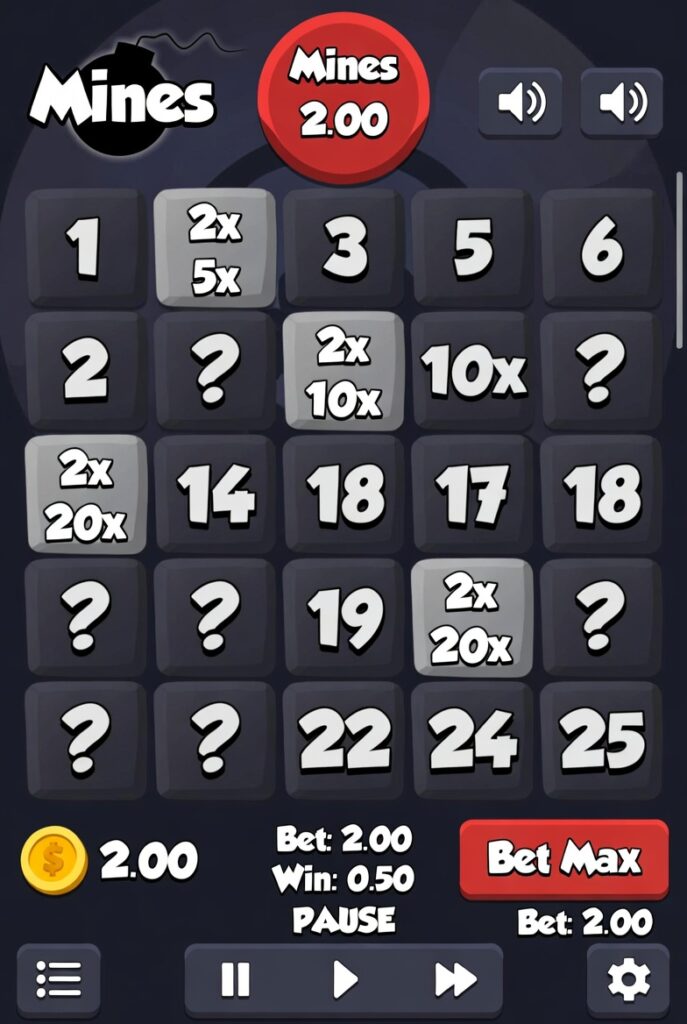The height and width of the screenshot is (1024, 687).
Task: Tap the red Mines 2.00 button
Action: click(344, 93)
